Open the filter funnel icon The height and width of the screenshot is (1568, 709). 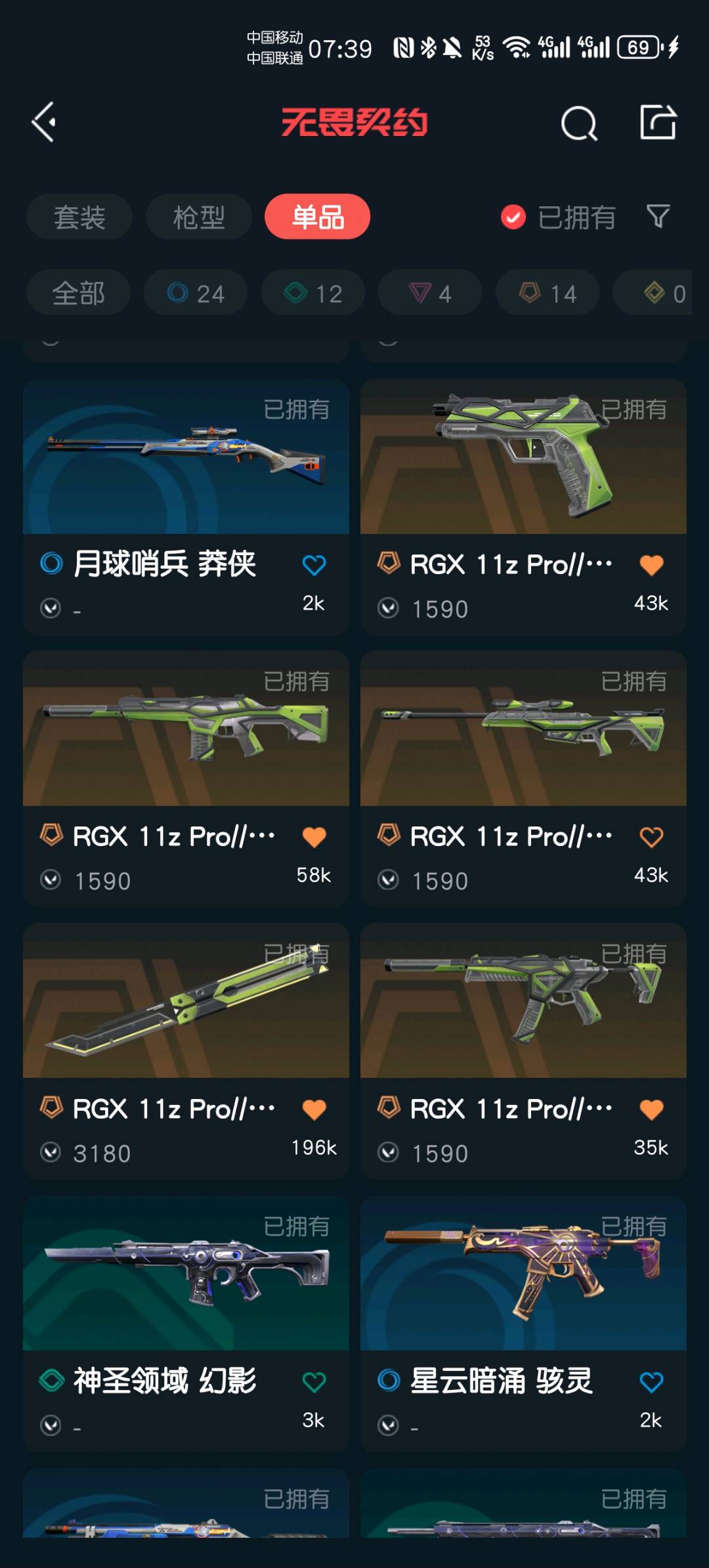tap(658, 216)
